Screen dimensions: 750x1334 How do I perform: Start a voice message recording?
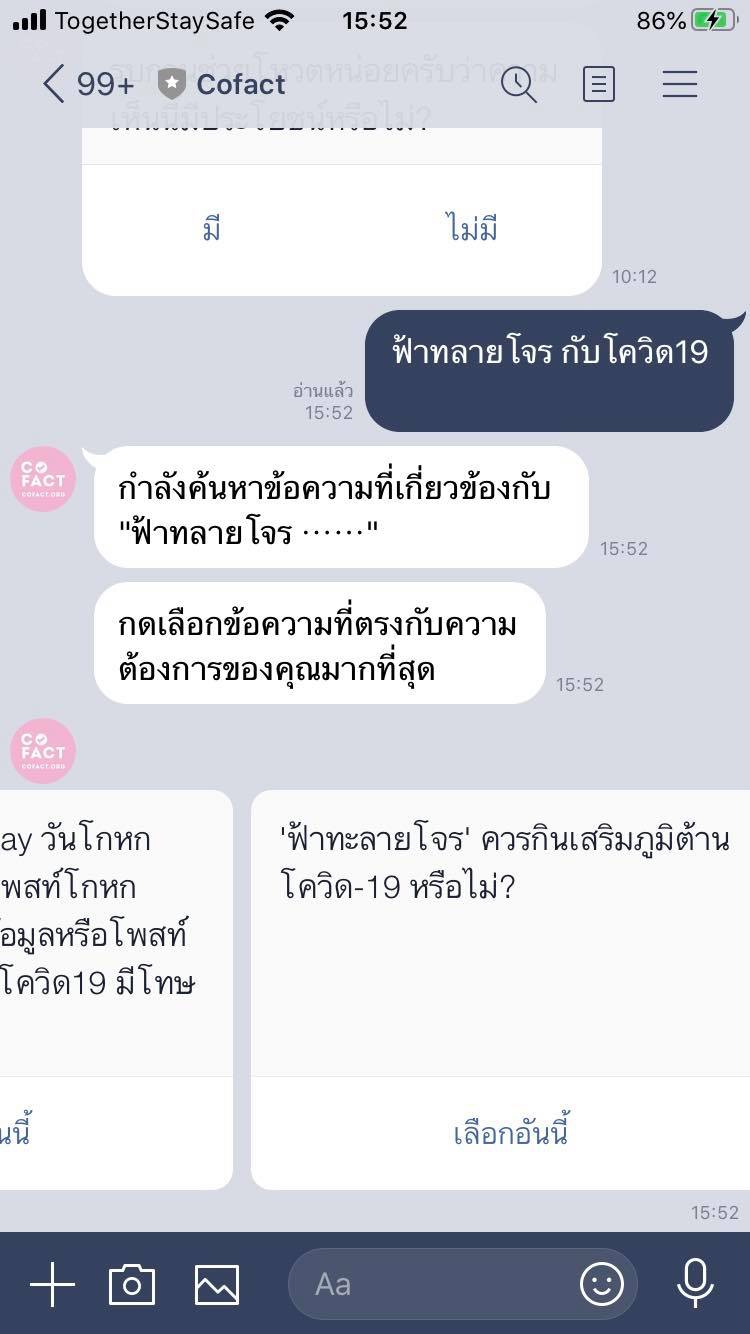[x=695, y=1284]
